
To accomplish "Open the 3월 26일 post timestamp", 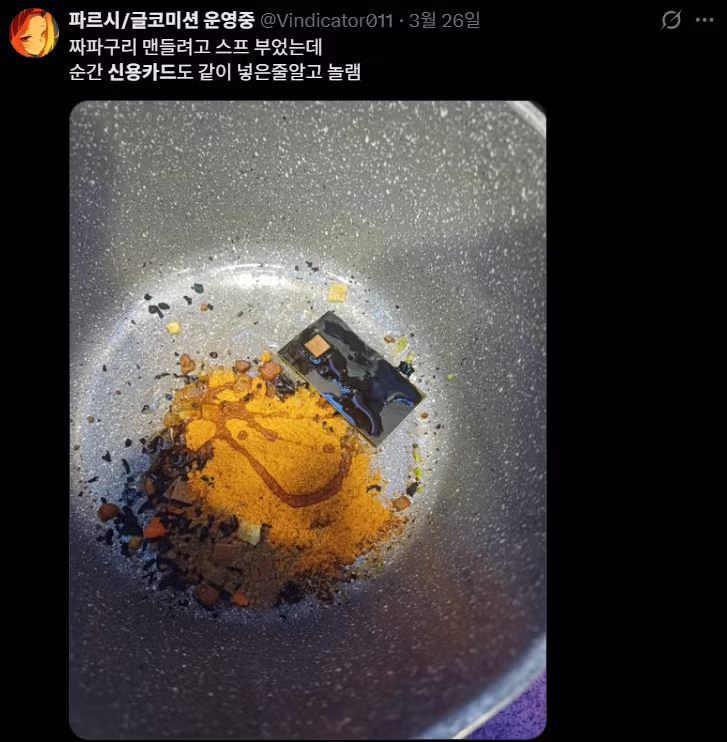I will coord(444,20).
